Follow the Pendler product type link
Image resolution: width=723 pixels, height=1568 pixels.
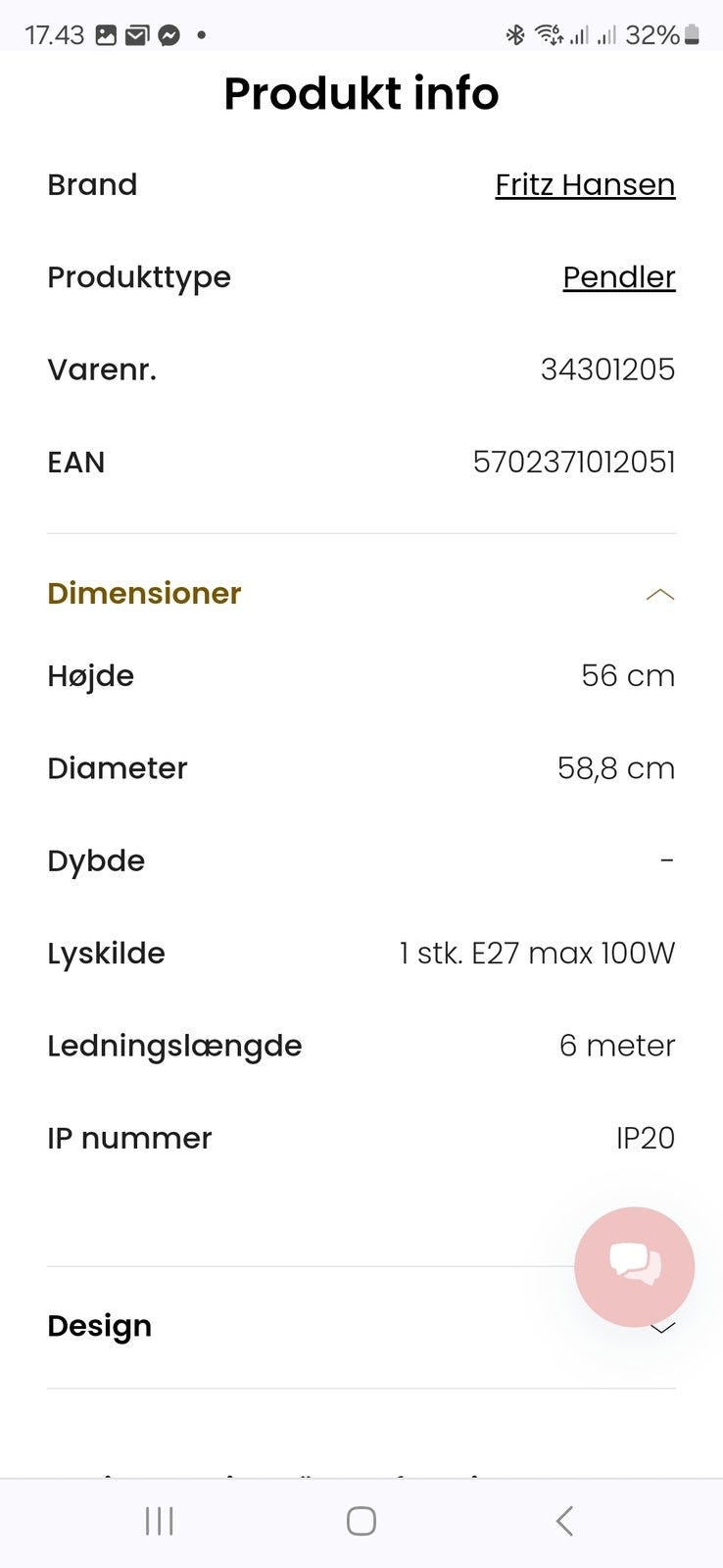[618, 277]
